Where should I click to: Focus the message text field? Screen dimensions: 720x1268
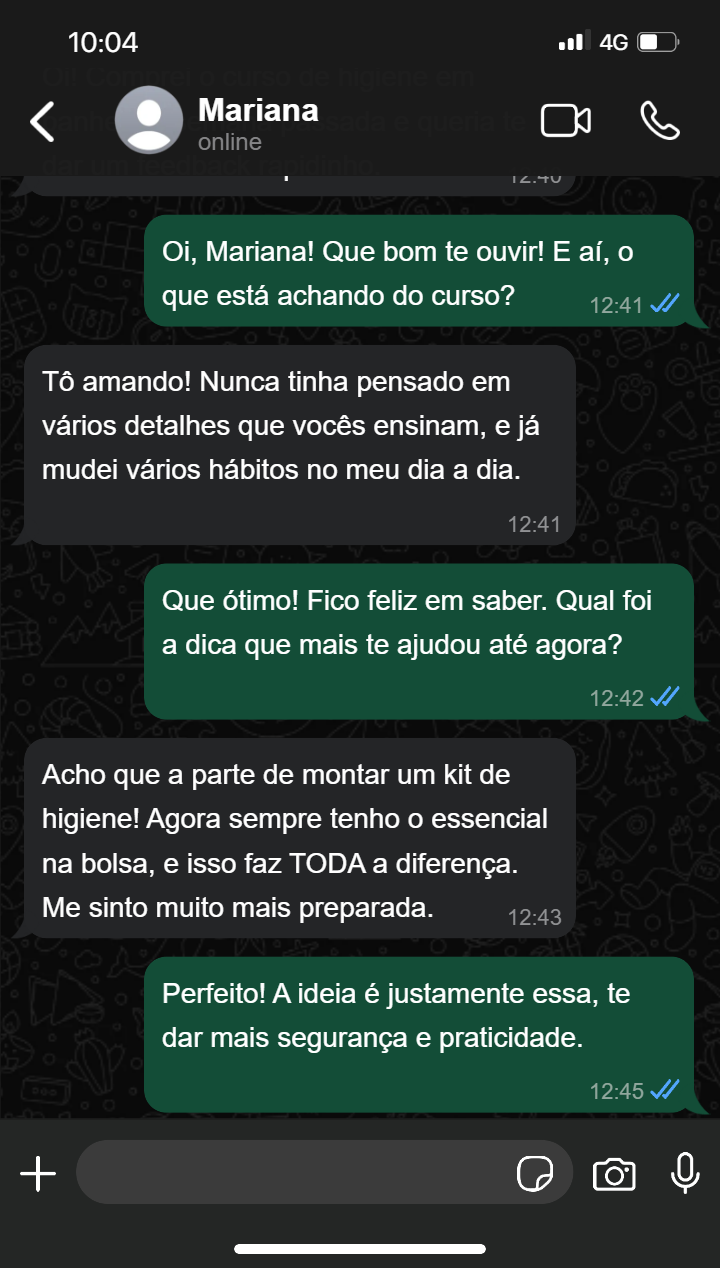click(290, 1173)
